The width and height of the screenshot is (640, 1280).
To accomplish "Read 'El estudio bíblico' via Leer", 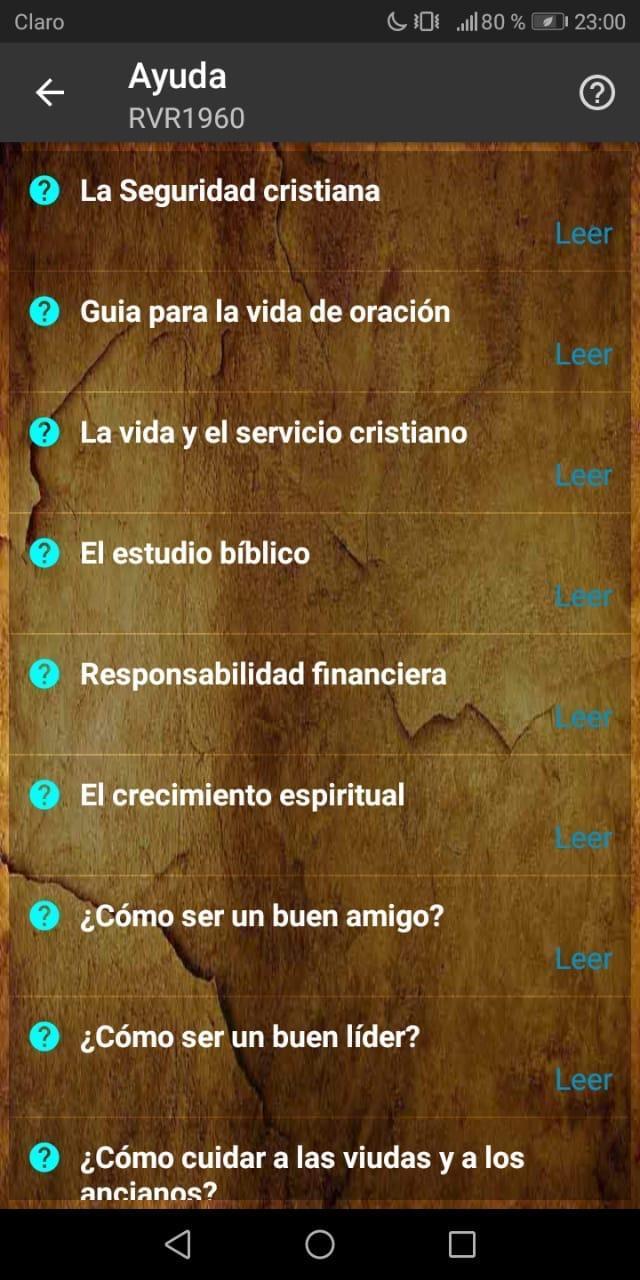I will pos(584,597).
